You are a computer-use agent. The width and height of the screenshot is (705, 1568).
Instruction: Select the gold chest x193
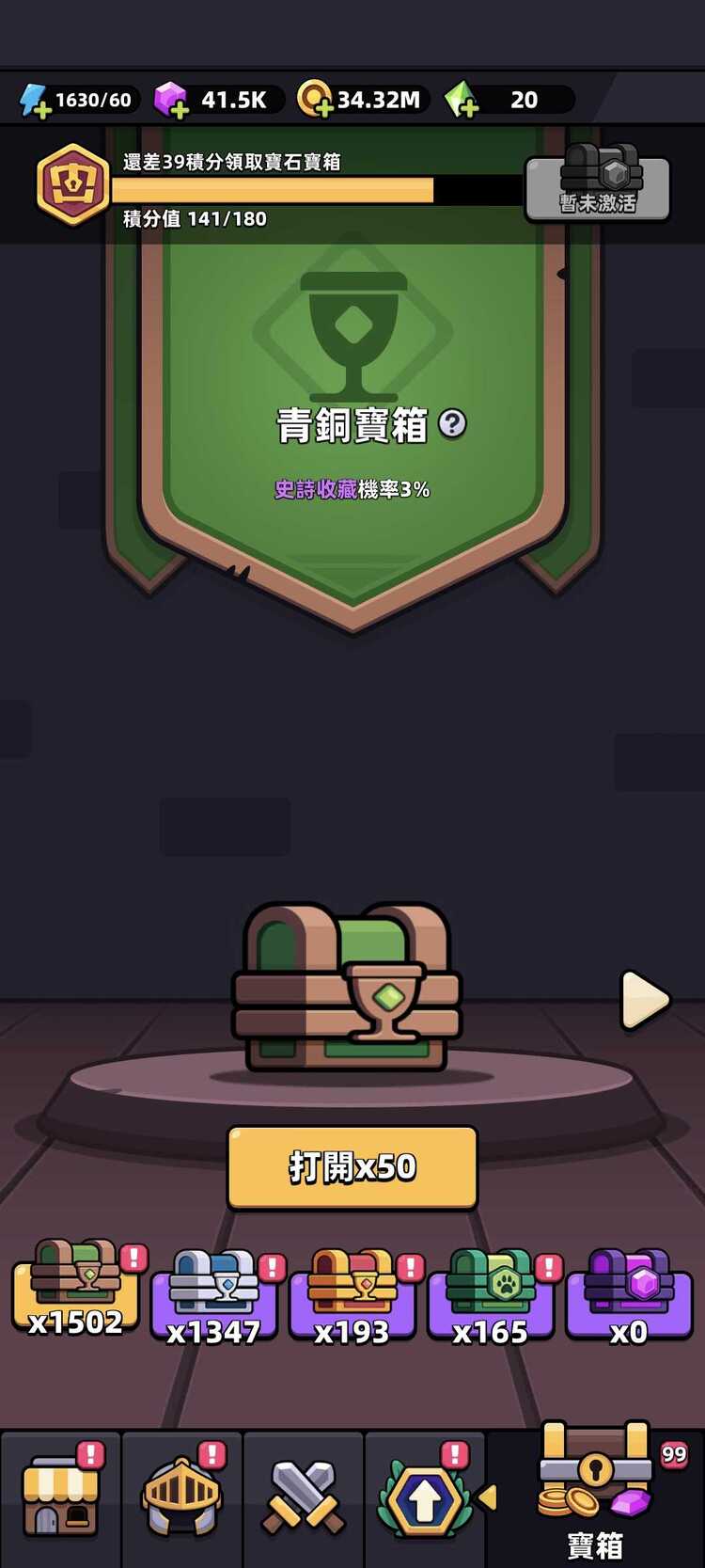pos(352,1295)
